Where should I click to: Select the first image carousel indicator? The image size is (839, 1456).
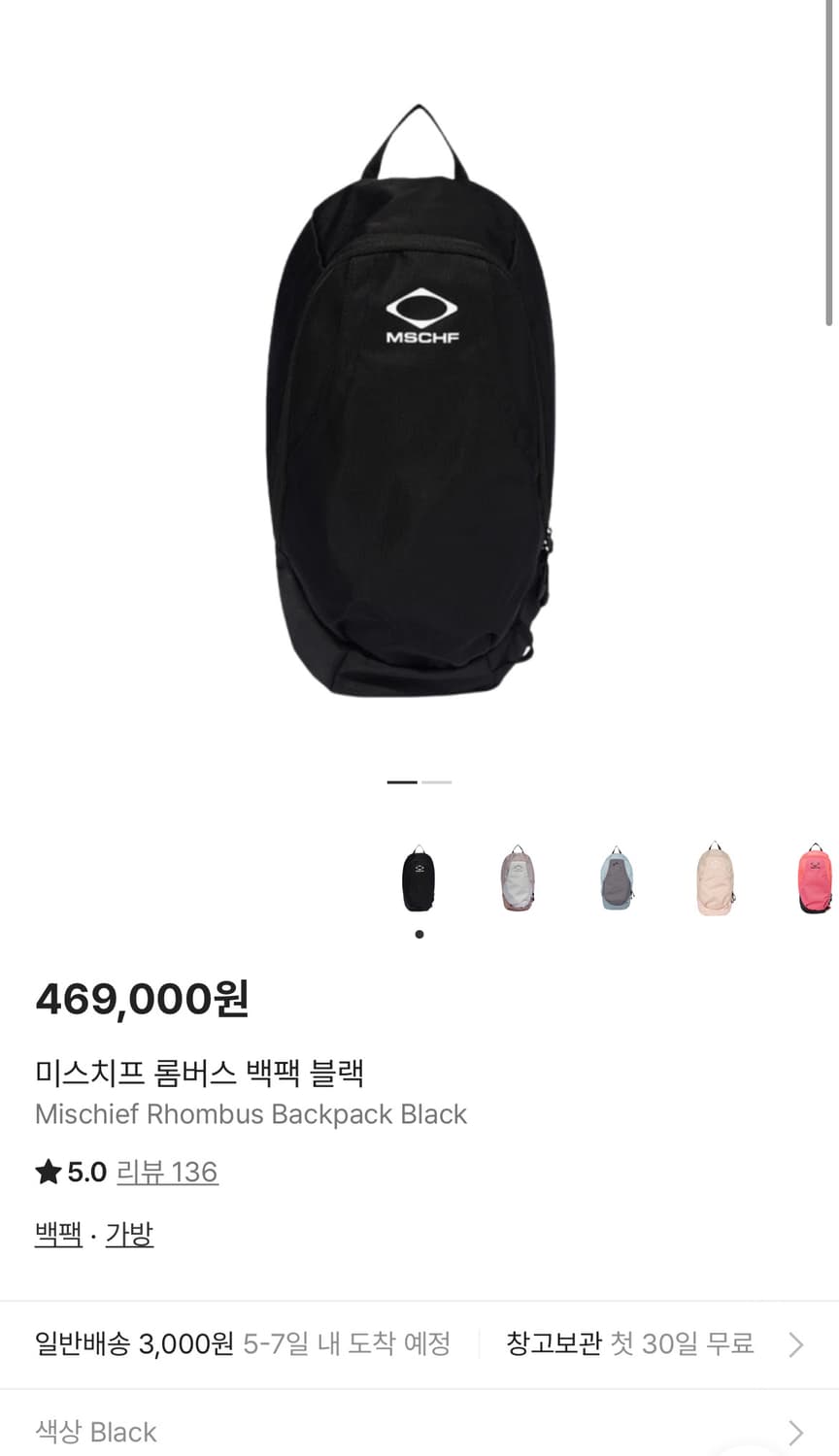[401, 781]
